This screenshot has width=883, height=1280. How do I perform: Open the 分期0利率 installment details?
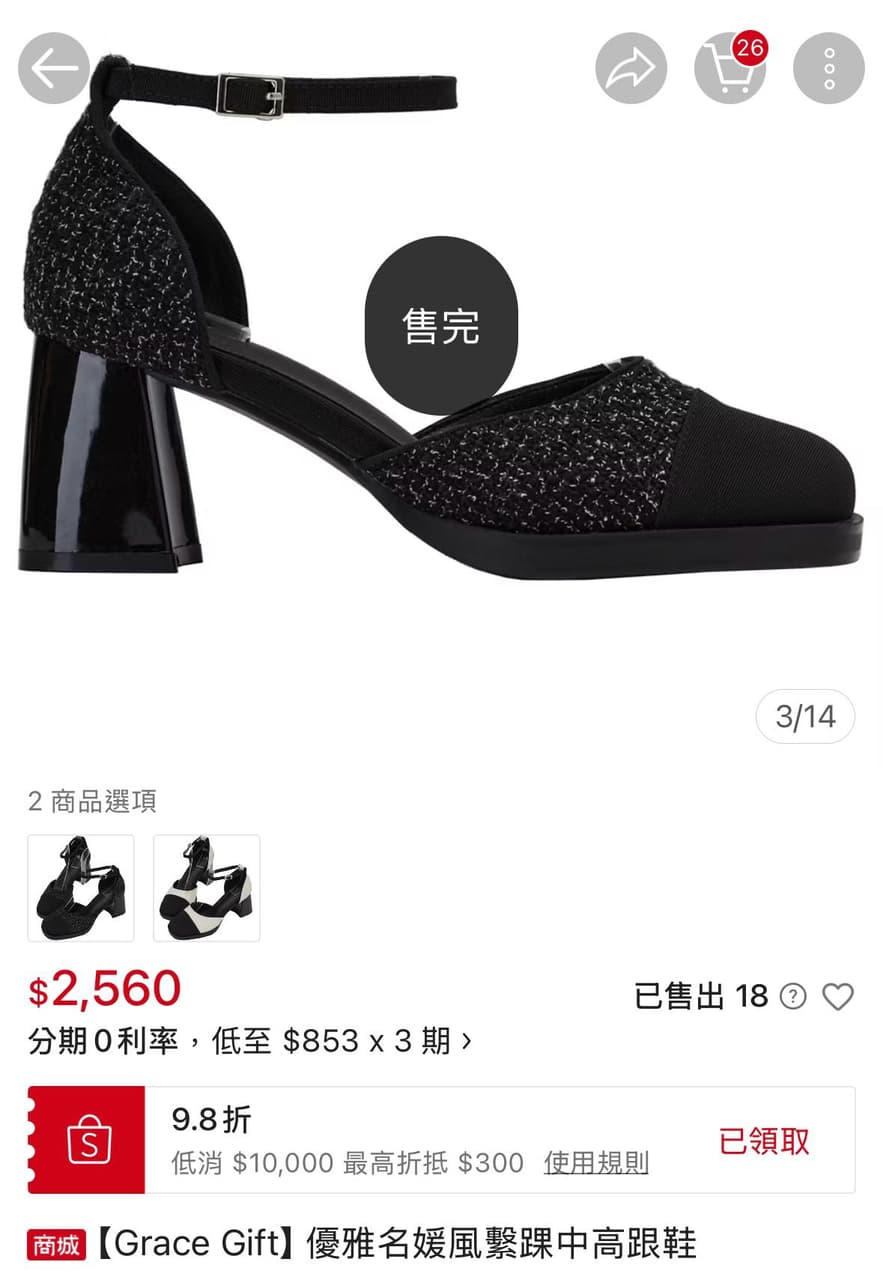coord(250,1041)
